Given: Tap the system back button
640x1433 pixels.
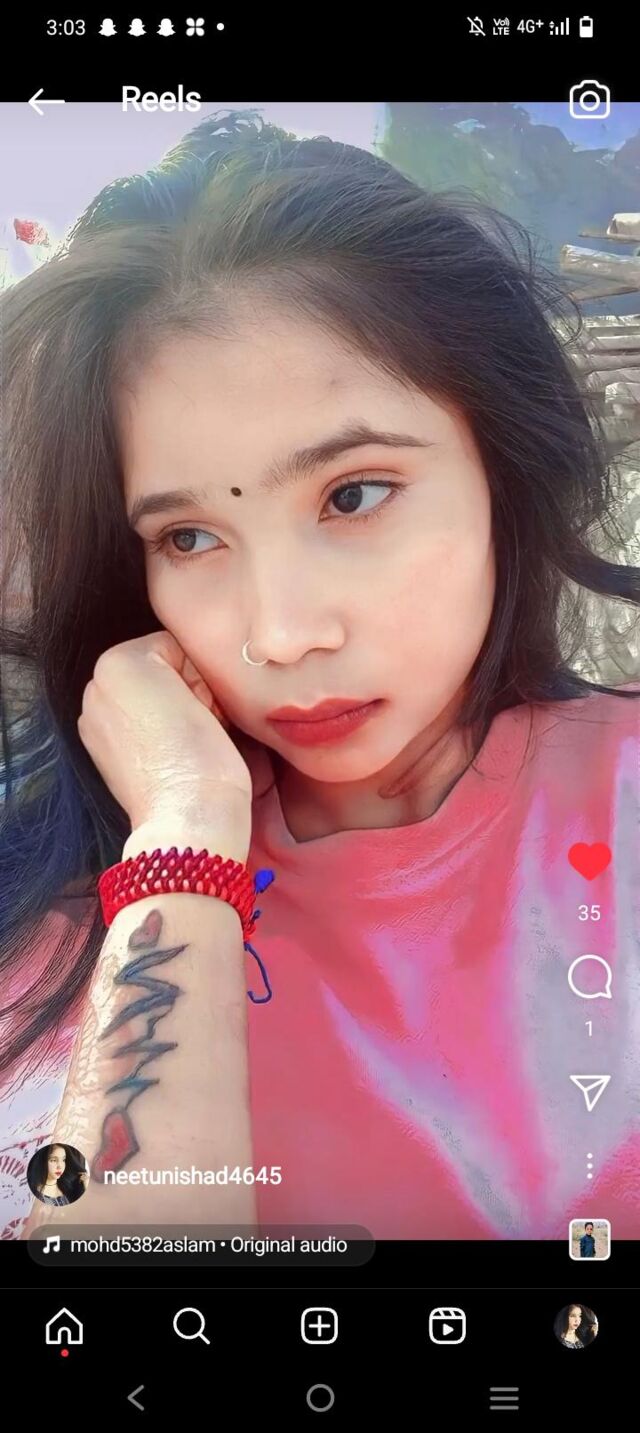Looking at the screenshot, I should tap(137, 1398).
